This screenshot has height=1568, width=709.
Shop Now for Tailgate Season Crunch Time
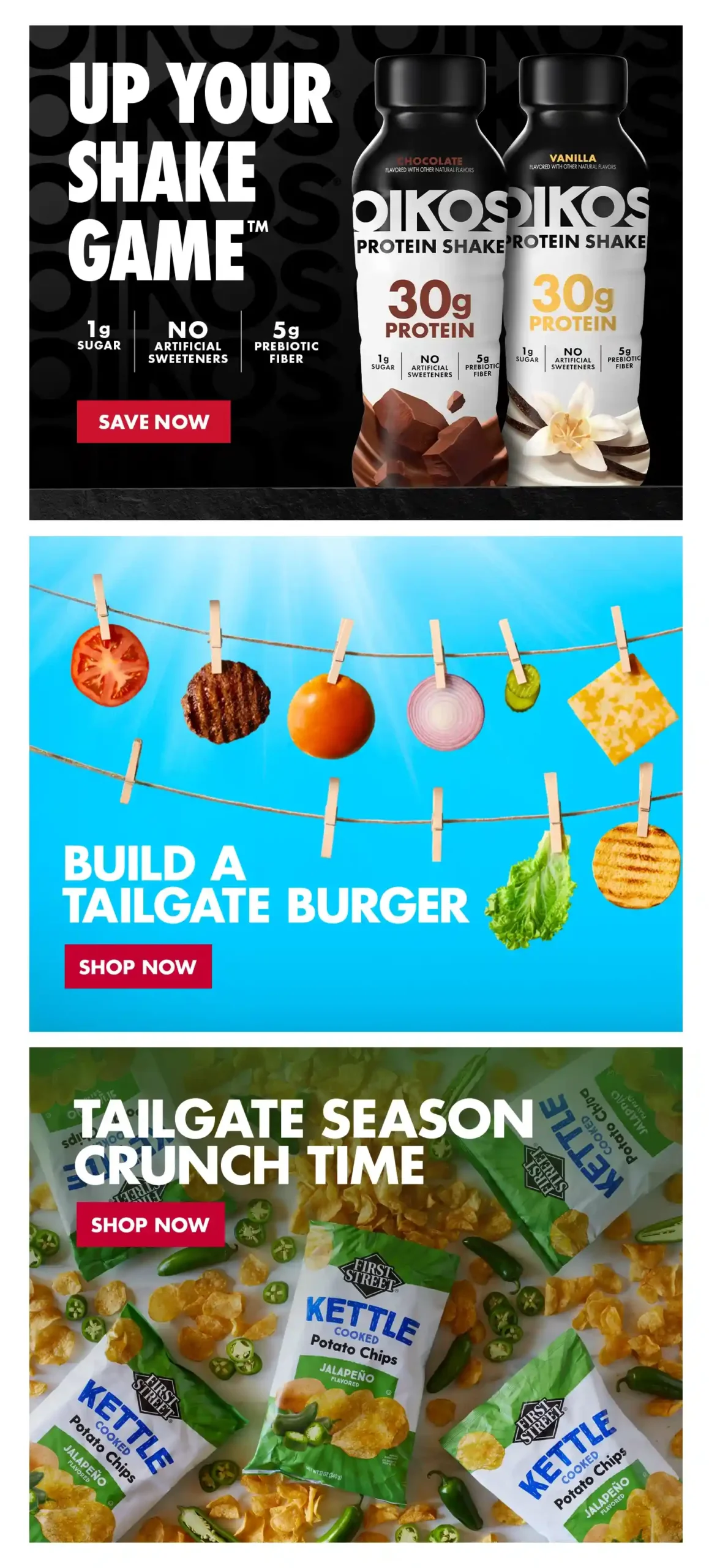150,1224
